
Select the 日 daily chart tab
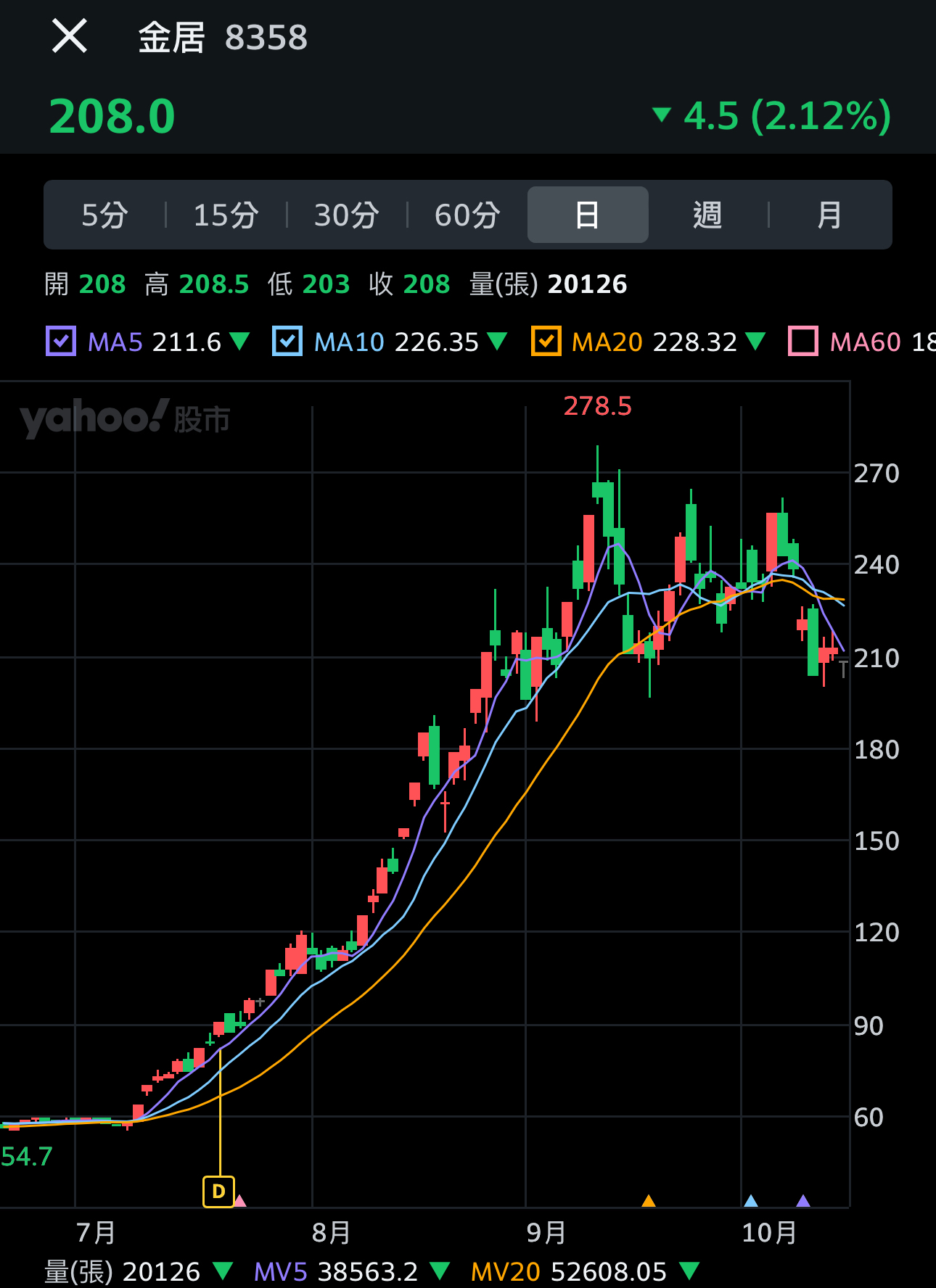click(x=588, y=215)
